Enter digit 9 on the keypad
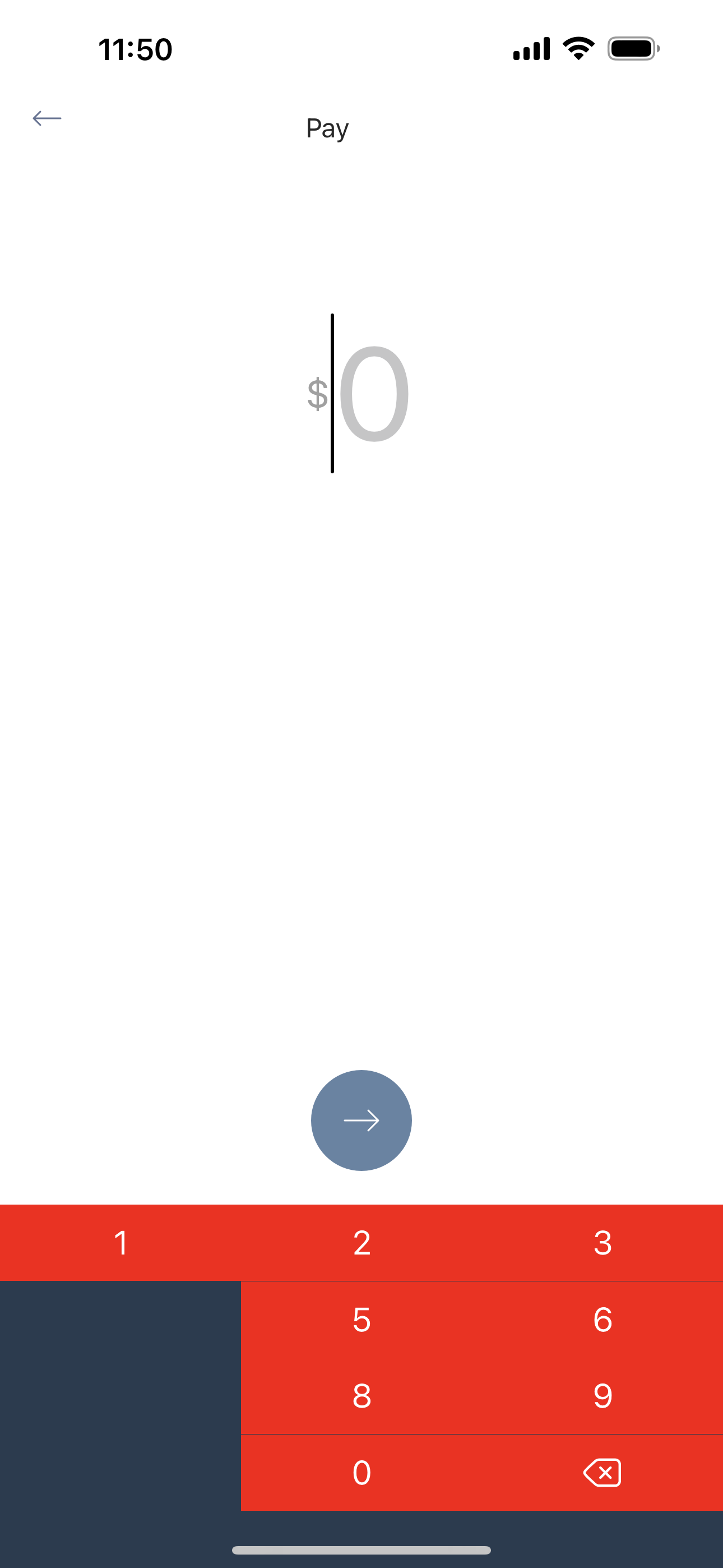This screenshot has height=1568, width=723. point(602,1396)
